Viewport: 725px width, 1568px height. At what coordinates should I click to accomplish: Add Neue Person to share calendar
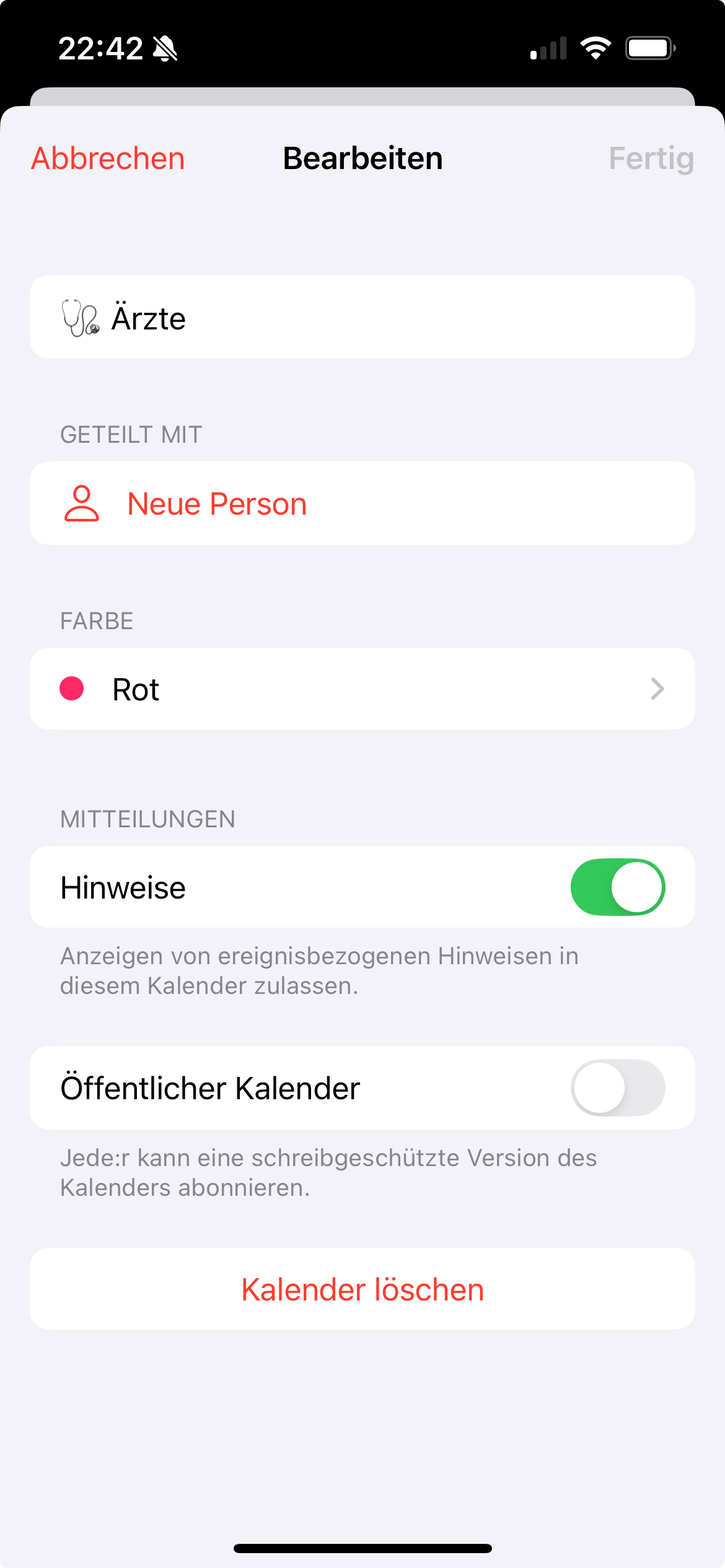(x=217, y=503)
